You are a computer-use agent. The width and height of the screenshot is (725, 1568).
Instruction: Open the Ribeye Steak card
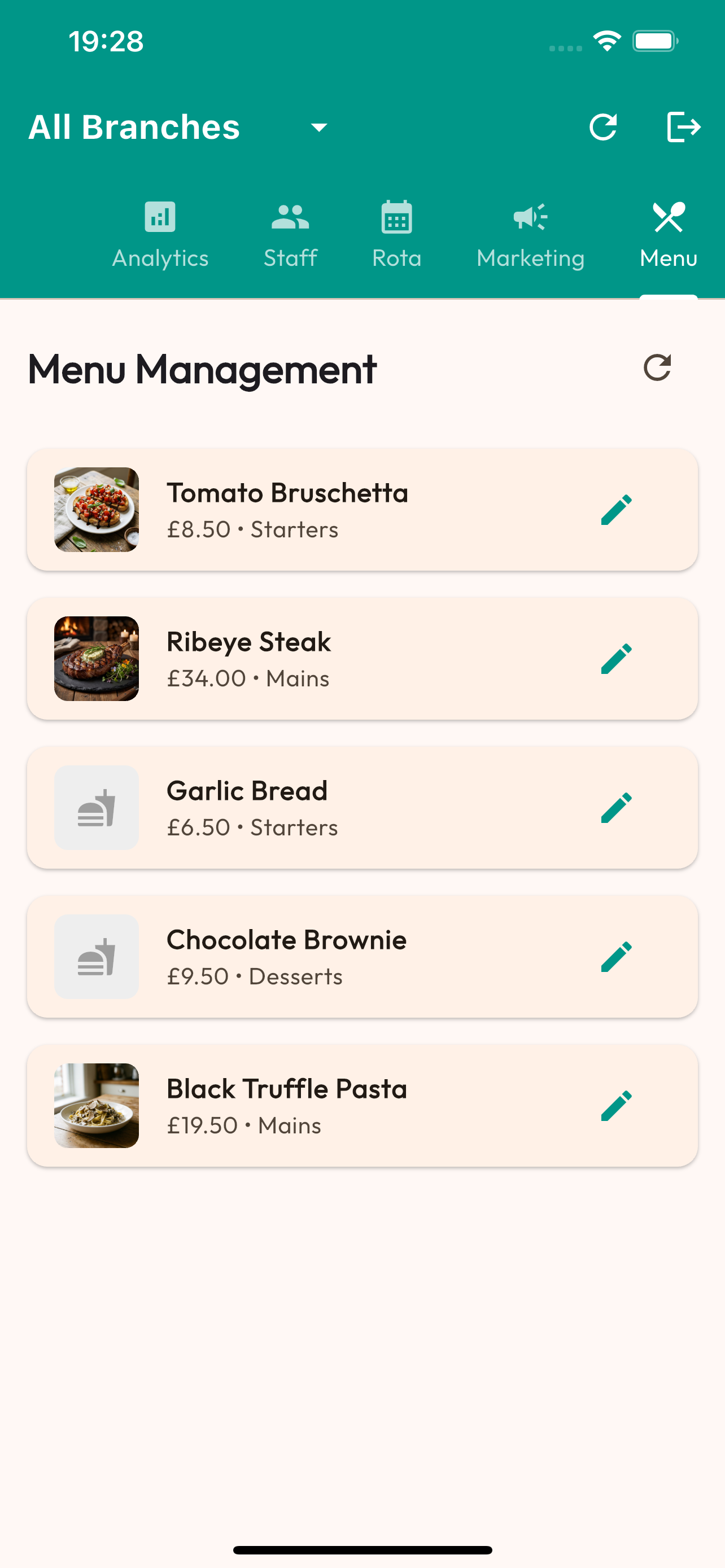tap(362, 658)
